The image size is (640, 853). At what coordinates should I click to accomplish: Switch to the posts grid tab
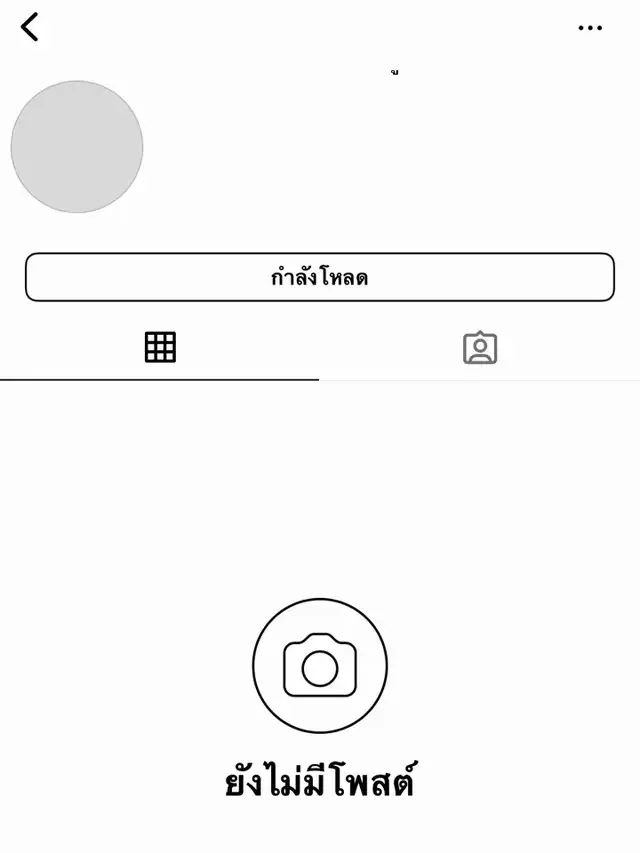160,347
